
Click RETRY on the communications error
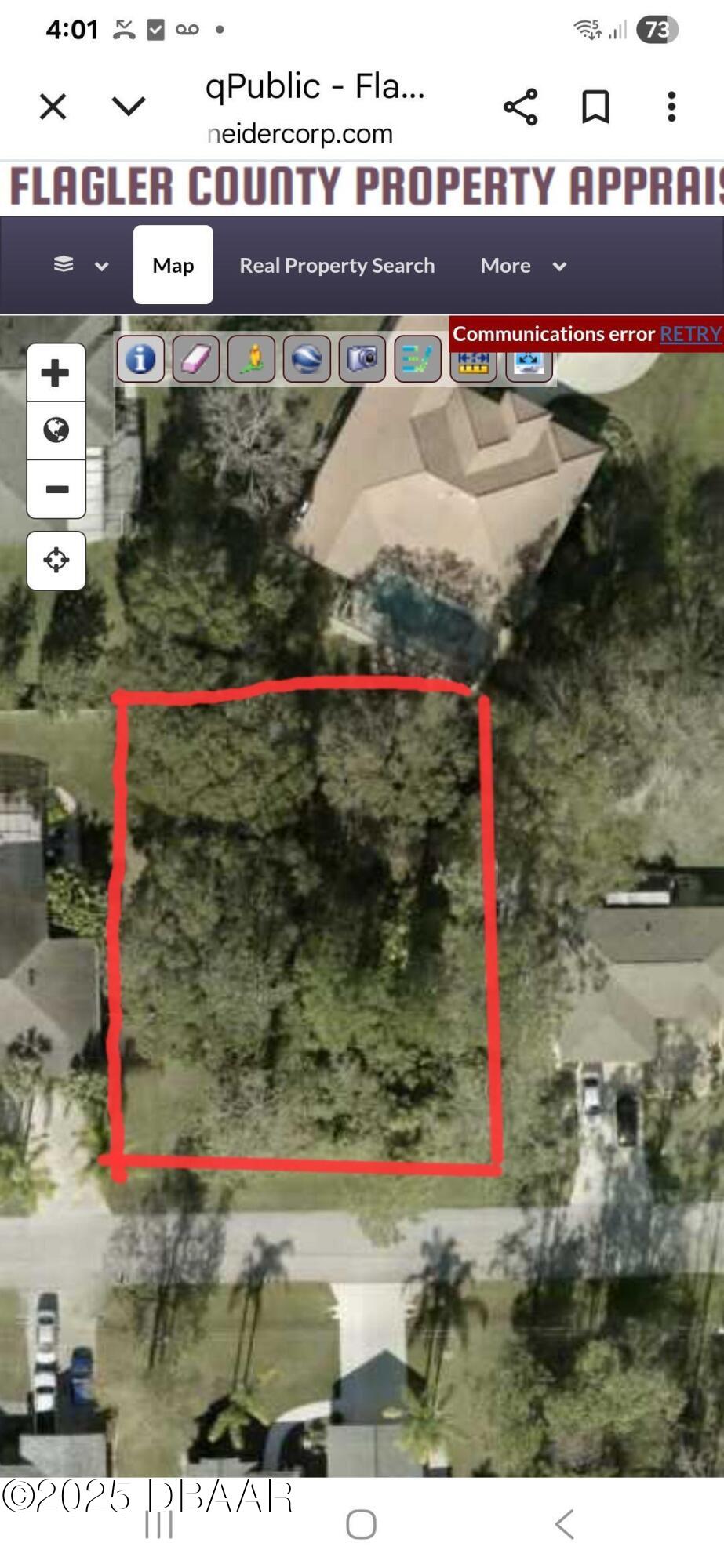[689, 333]
